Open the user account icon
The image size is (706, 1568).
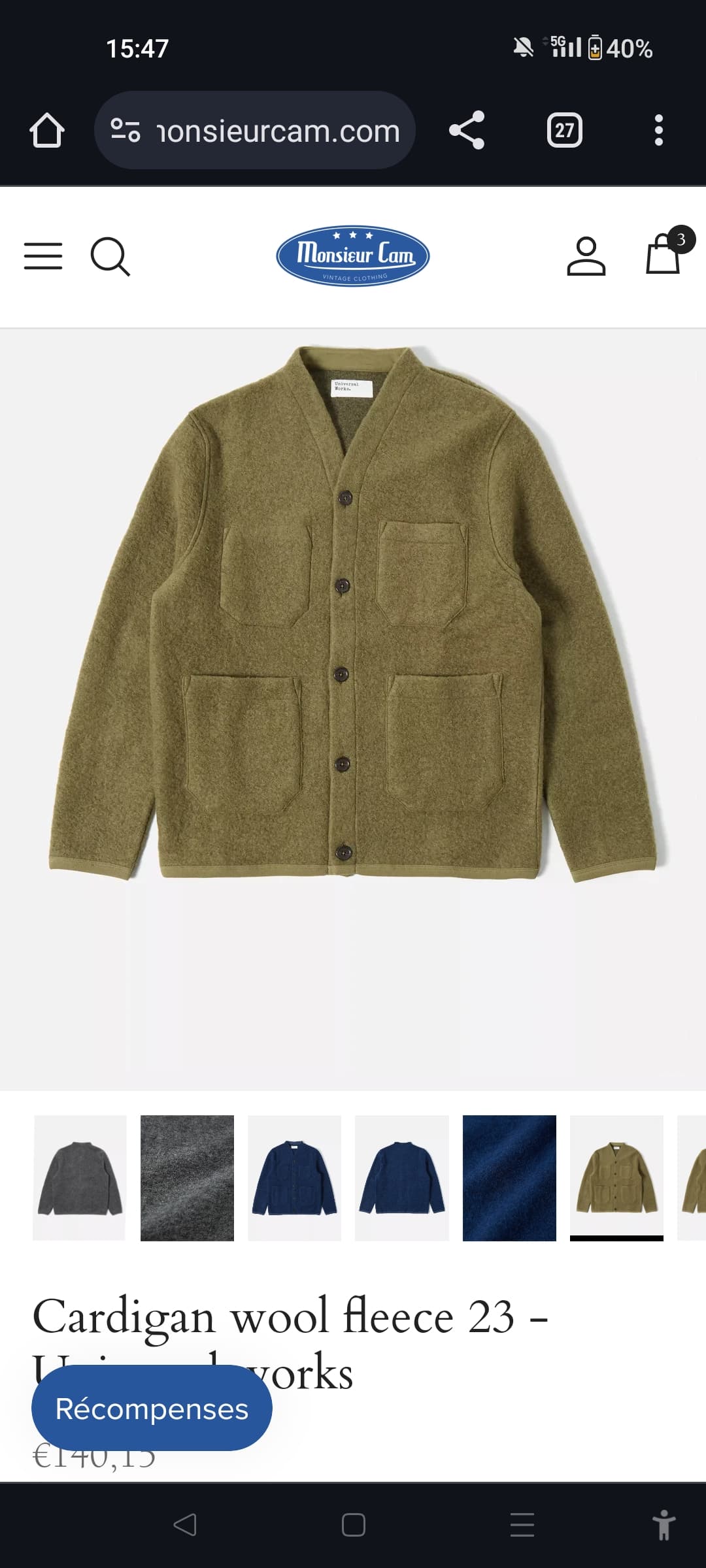click(x=586, y=256)
